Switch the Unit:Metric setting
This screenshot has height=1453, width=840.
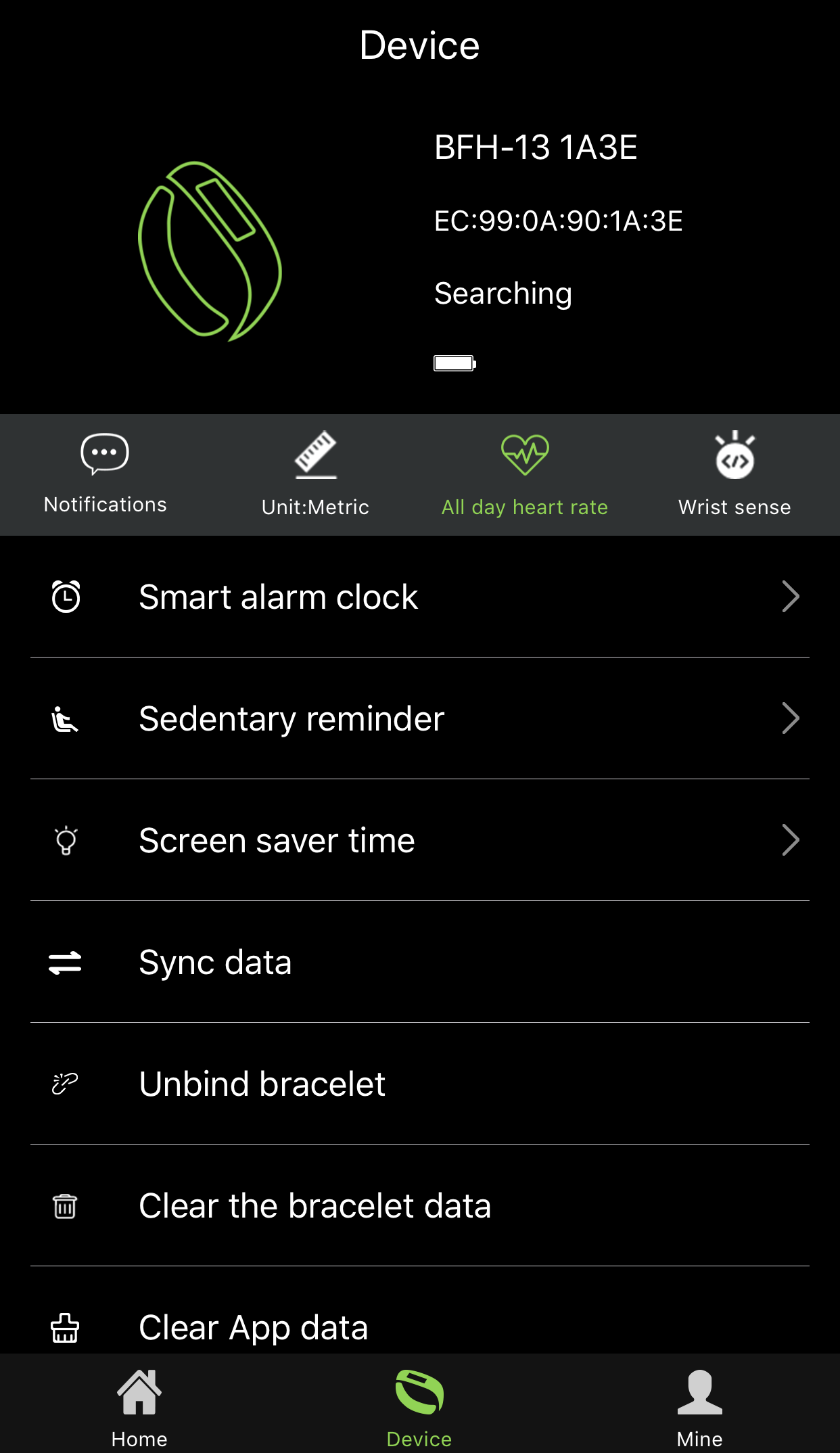tap(315, 474)
